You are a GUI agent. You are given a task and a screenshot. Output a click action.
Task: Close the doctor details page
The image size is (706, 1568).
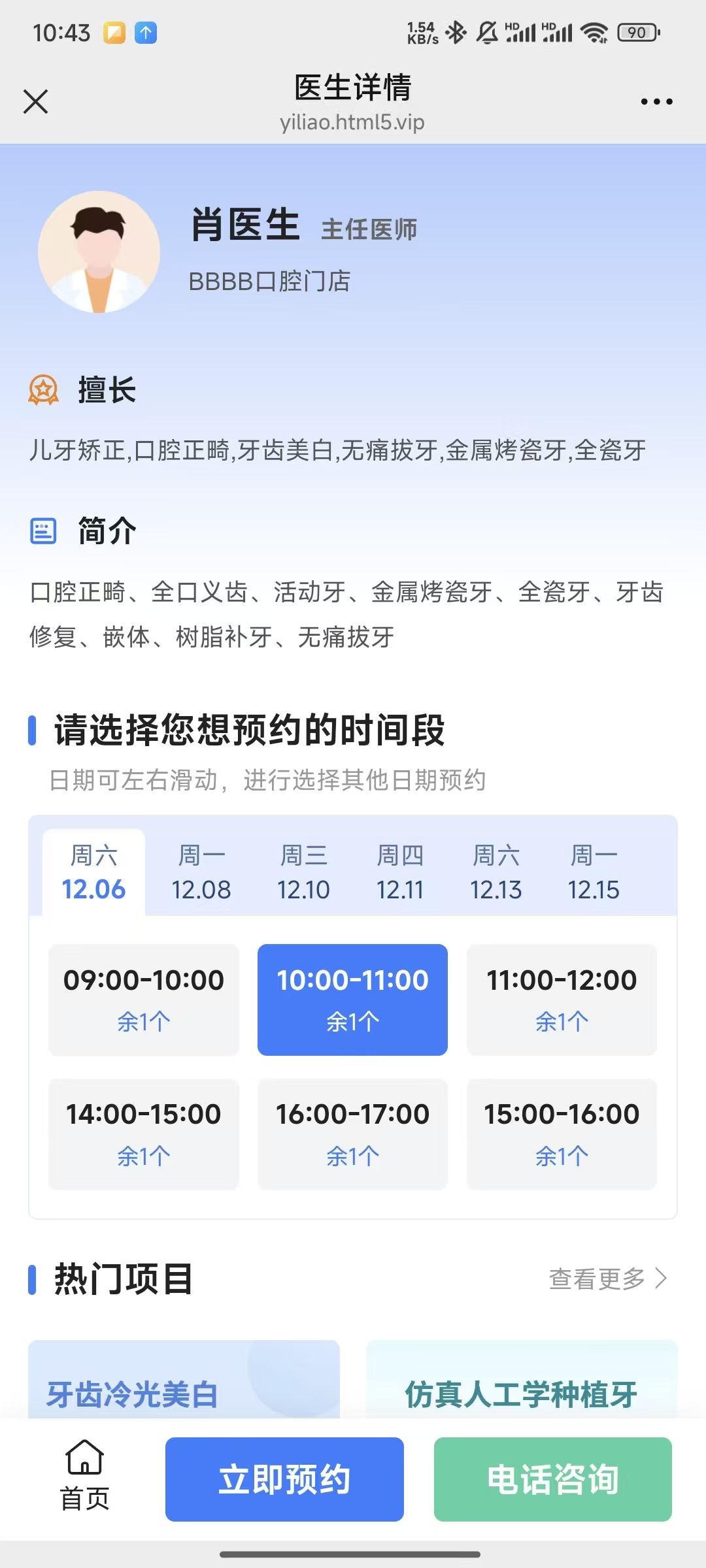coord(36,102)
